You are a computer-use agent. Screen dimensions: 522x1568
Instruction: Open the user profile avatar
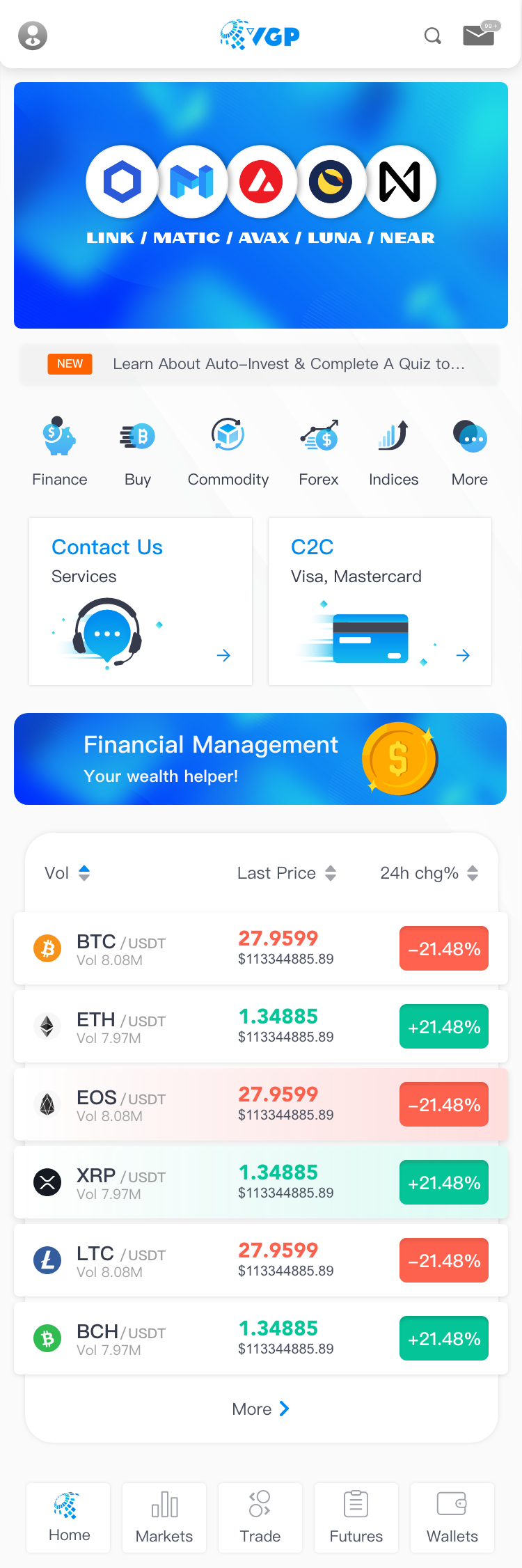pos(33,36)
